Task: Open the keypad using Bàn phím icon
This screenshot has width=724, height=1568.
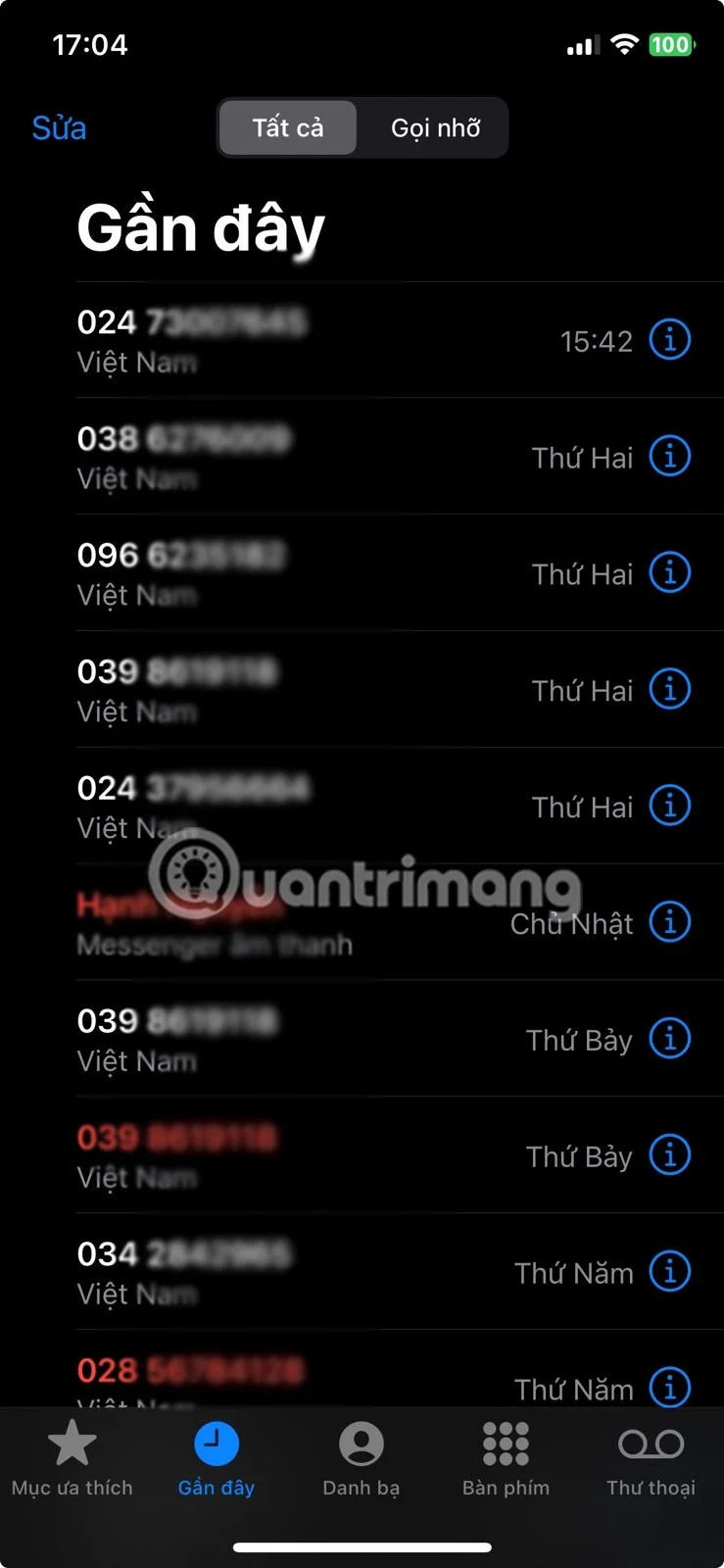Action: (505, 1460)
